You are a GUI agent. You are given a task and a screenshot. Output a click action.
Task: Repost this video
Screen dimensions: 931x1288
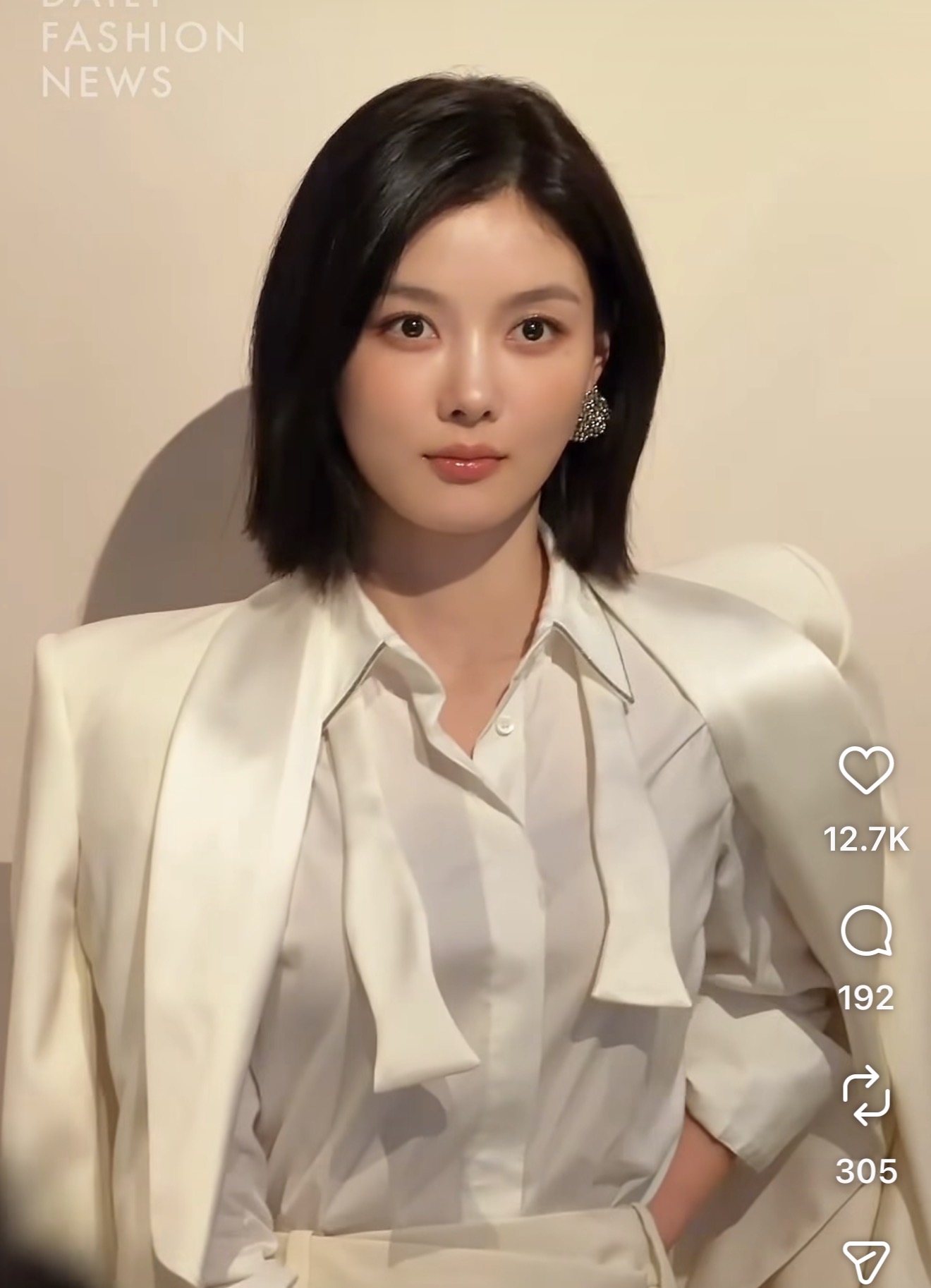[x=867, y=1095]
